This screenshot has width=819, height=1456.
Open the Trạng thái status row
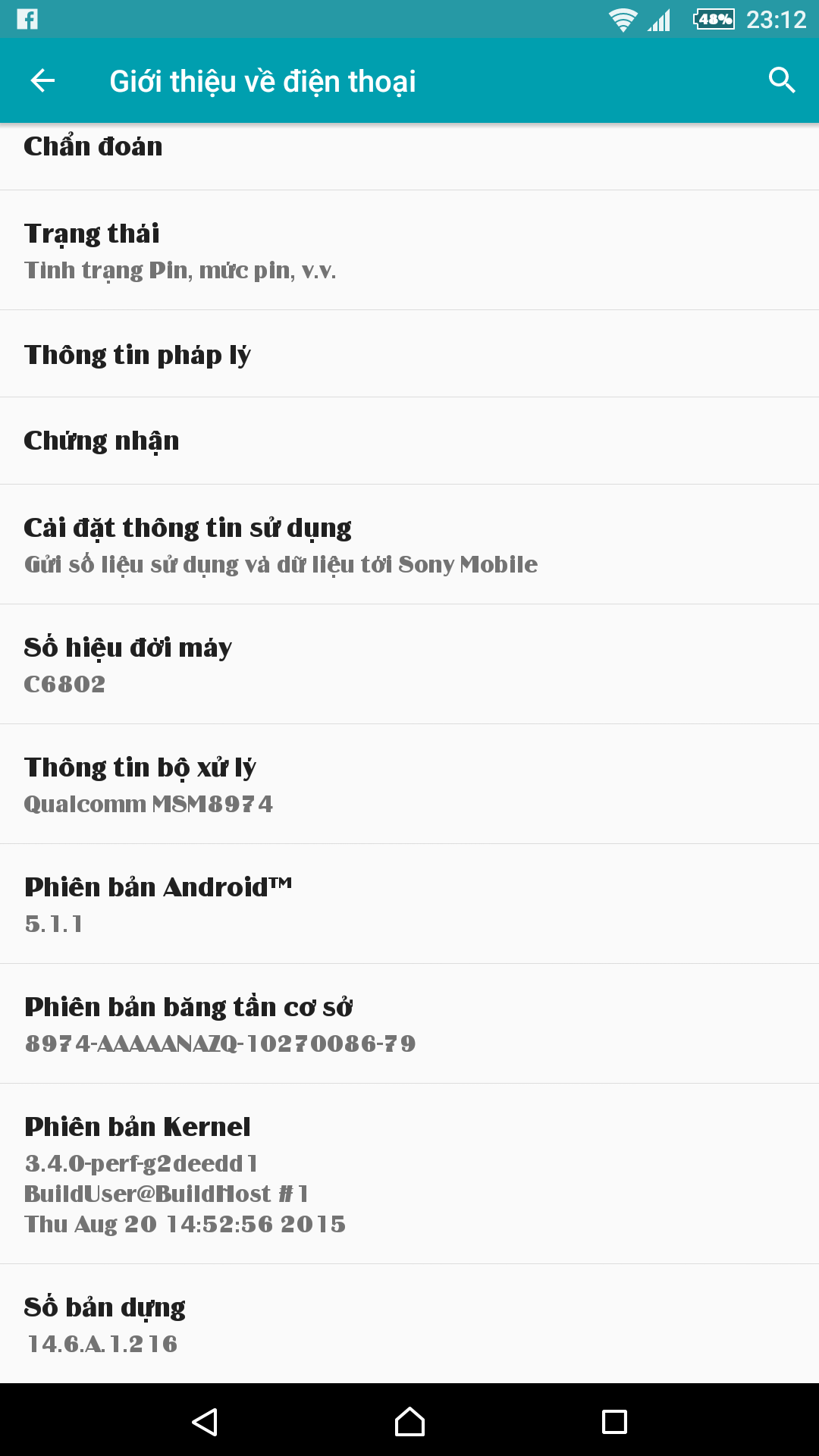(x=409, y=250)
